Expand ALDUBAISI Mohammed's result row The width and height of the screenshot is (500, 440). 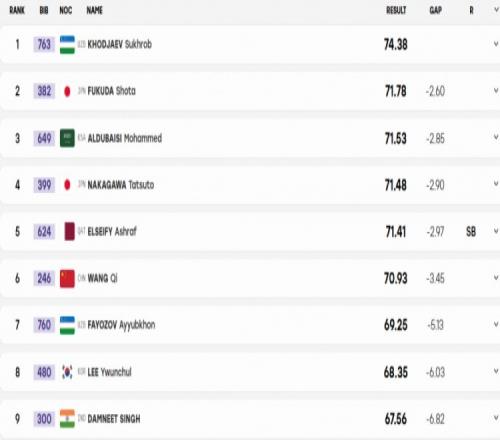pyautogui.click(x=496, y=137)
